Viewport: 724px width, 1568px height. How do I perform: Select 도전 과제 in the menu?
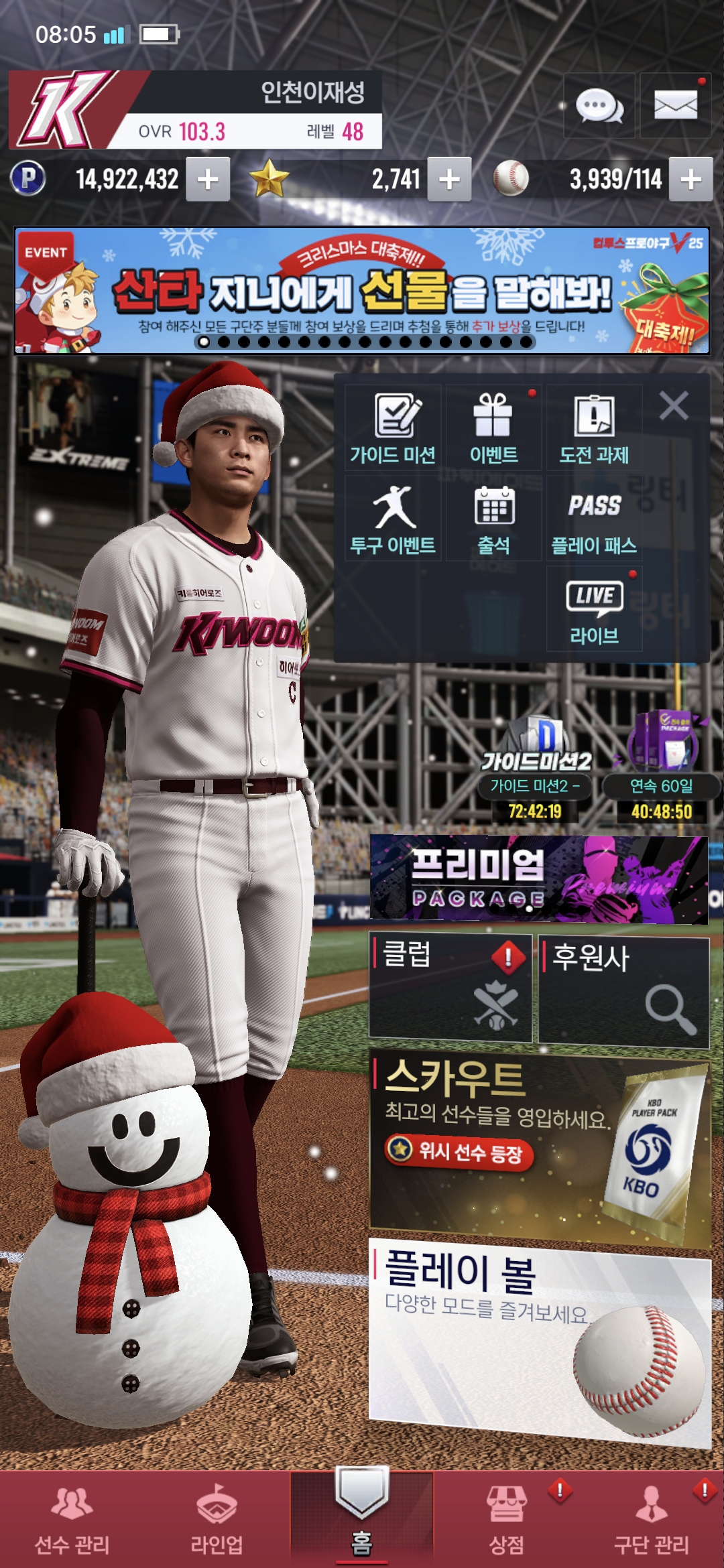point(594,428)
